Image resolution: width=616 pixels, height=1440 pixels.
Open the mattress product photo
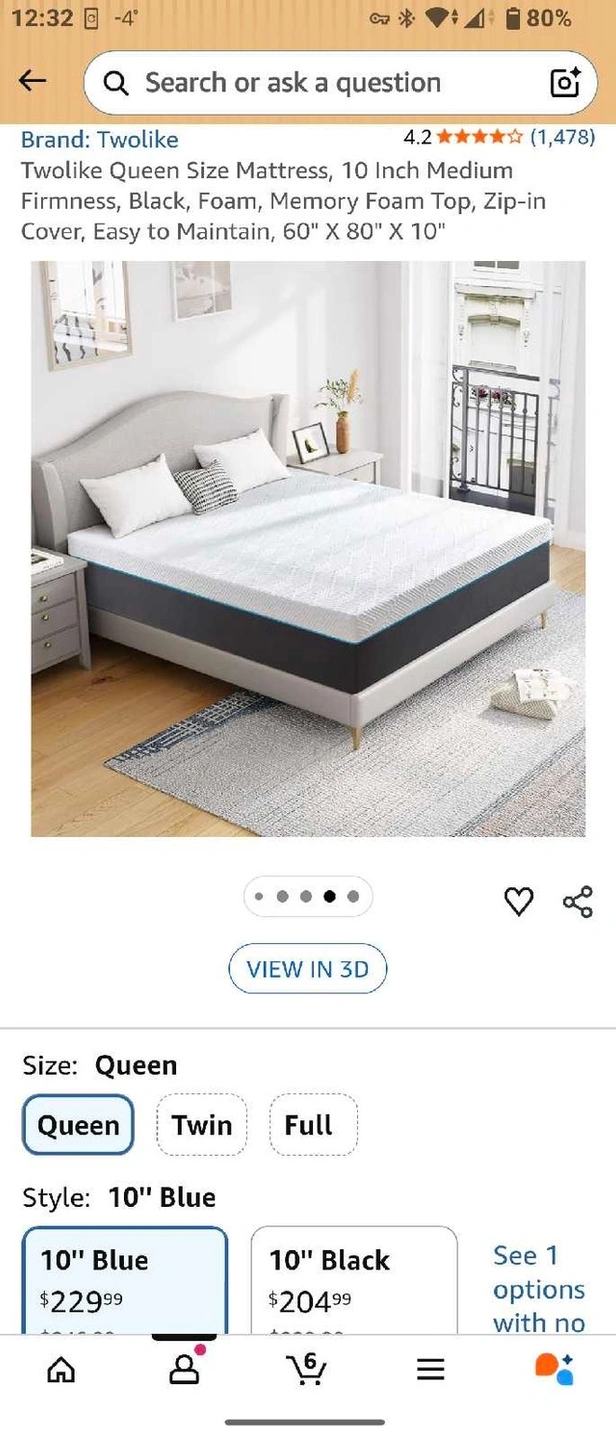click(x=308, y=548)
